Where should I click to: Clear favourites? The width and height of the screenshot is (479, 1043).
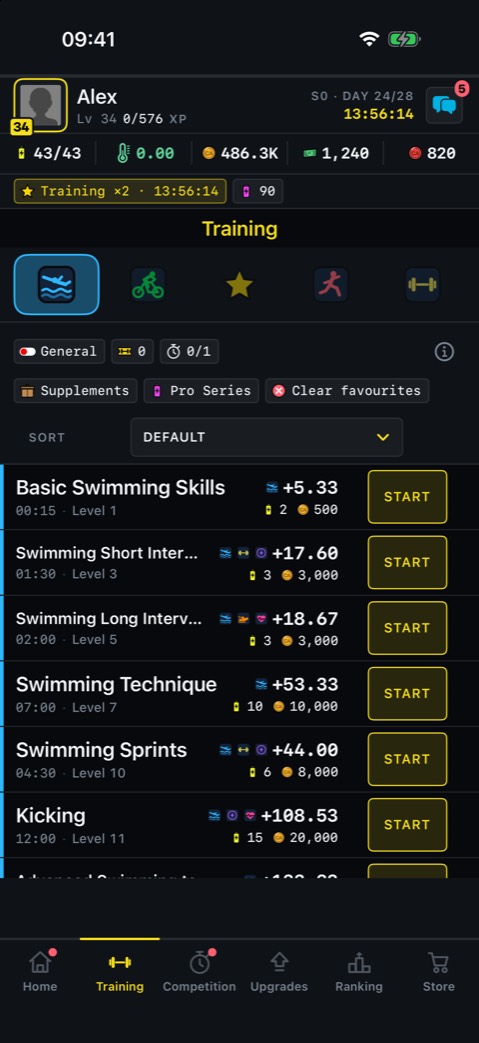click(x=347, y=390)
